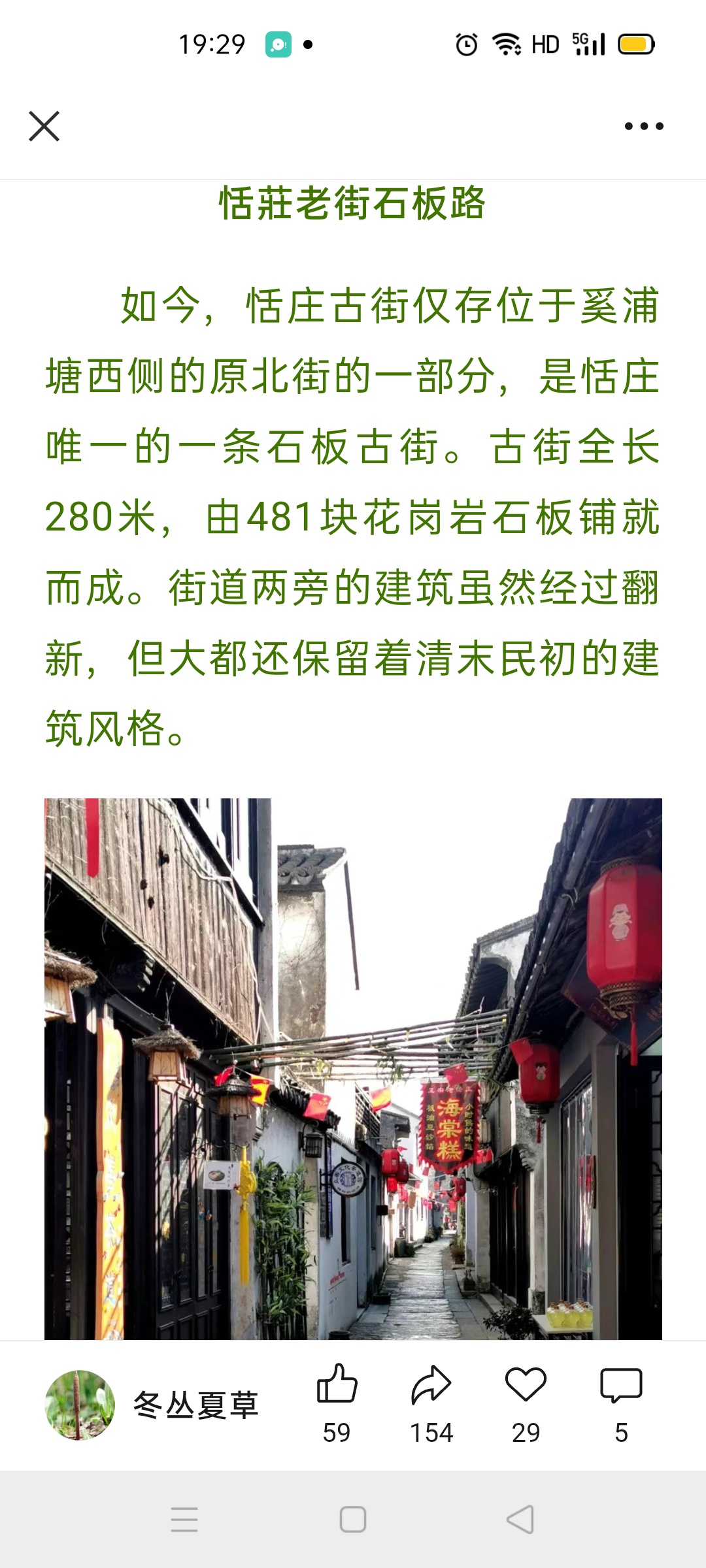706x1568 pixels.
Task: Open recent apps from navigation bar
Action: pos(184,1520)
